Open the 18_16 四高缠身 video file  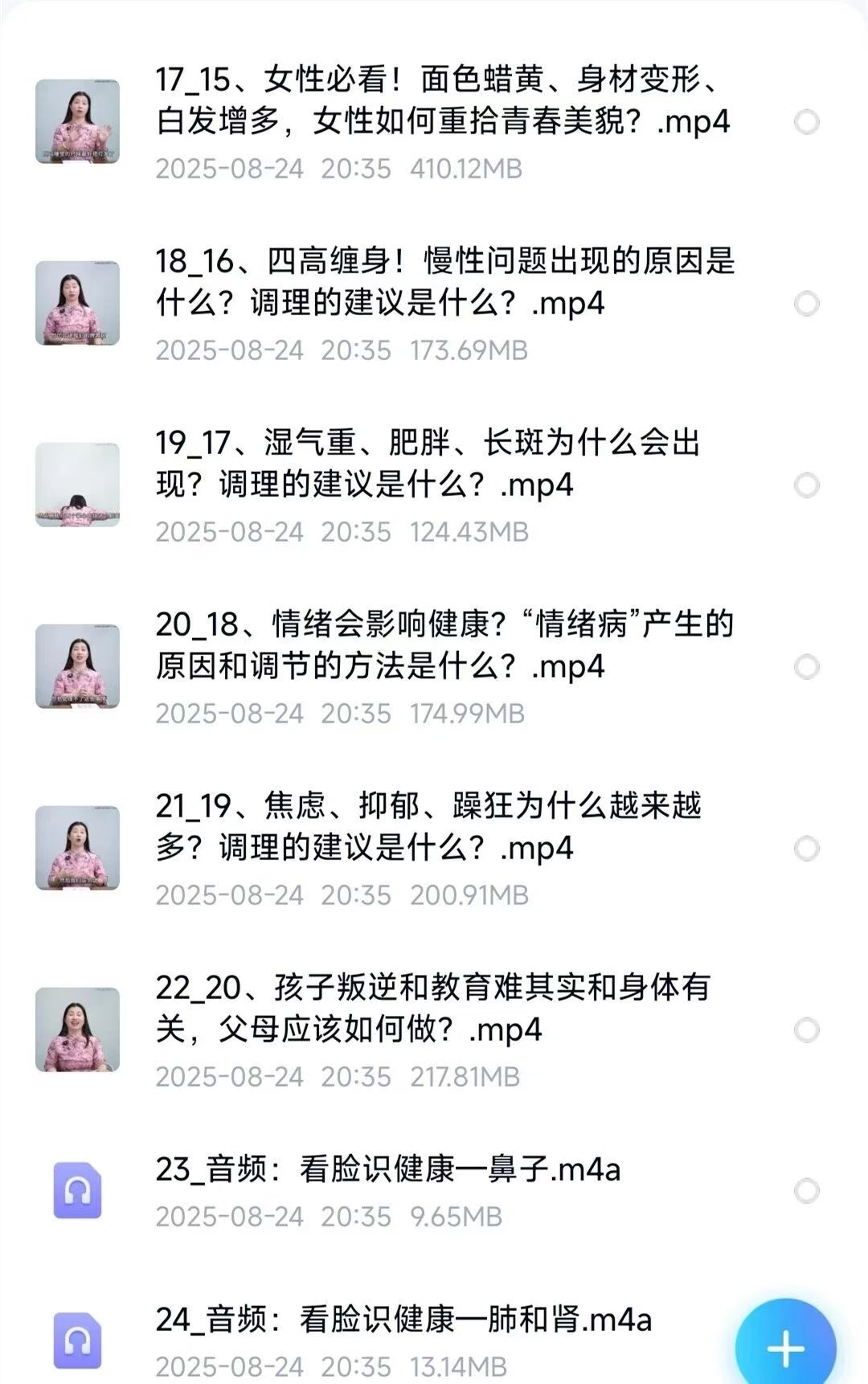tap(444, 283)
